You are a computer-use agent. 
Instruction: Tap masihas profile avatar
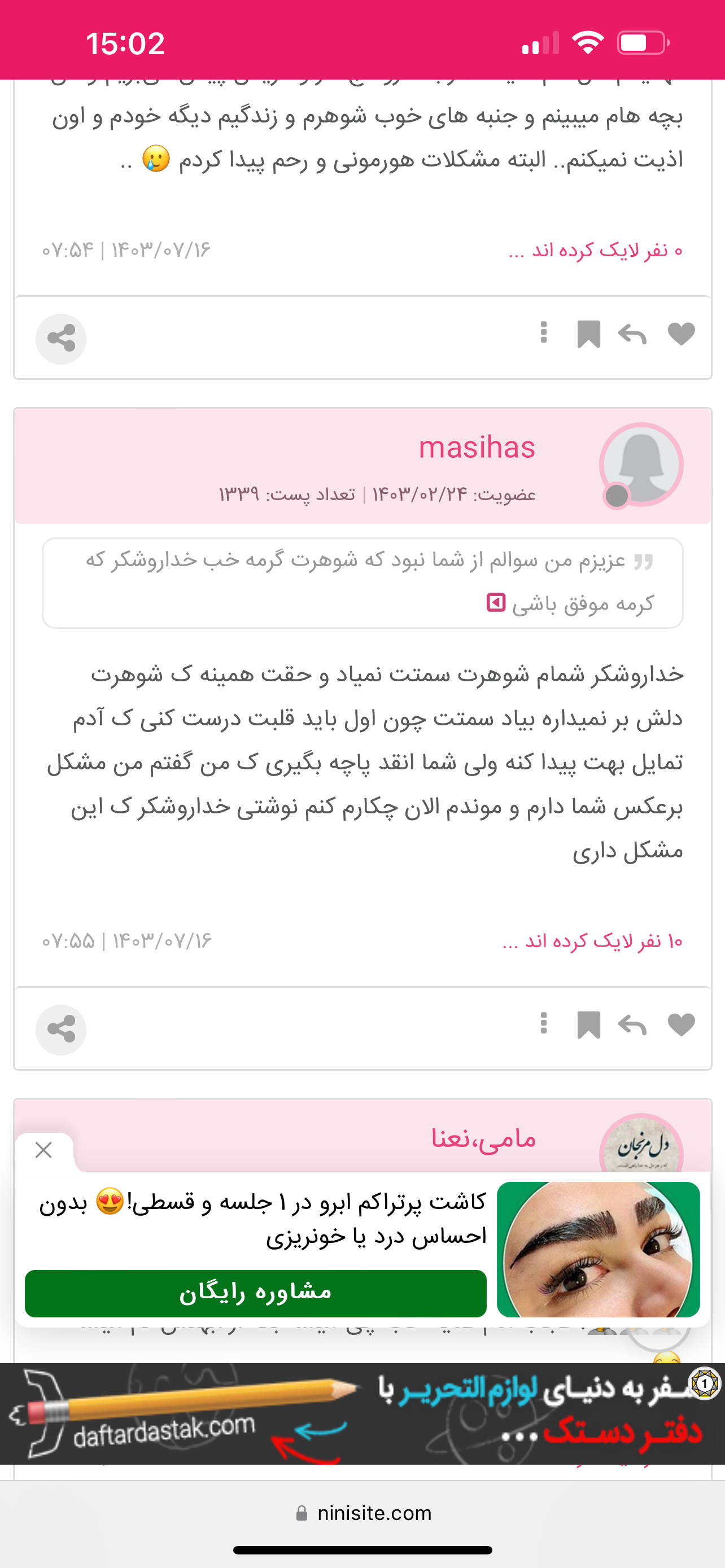[641, 465]
